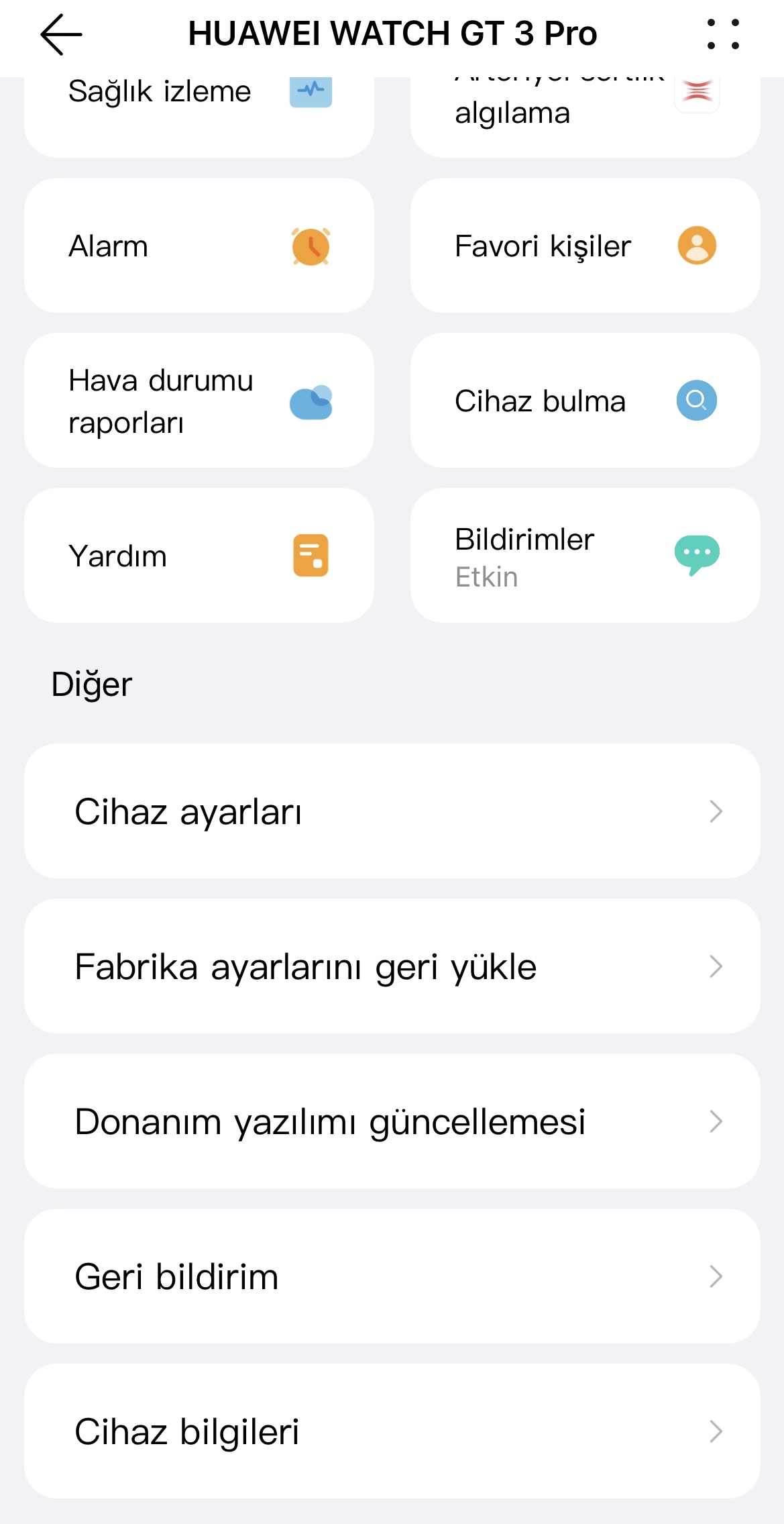Open Bildirimler settings
The image size is (784, 1524).
coord(585,556)
